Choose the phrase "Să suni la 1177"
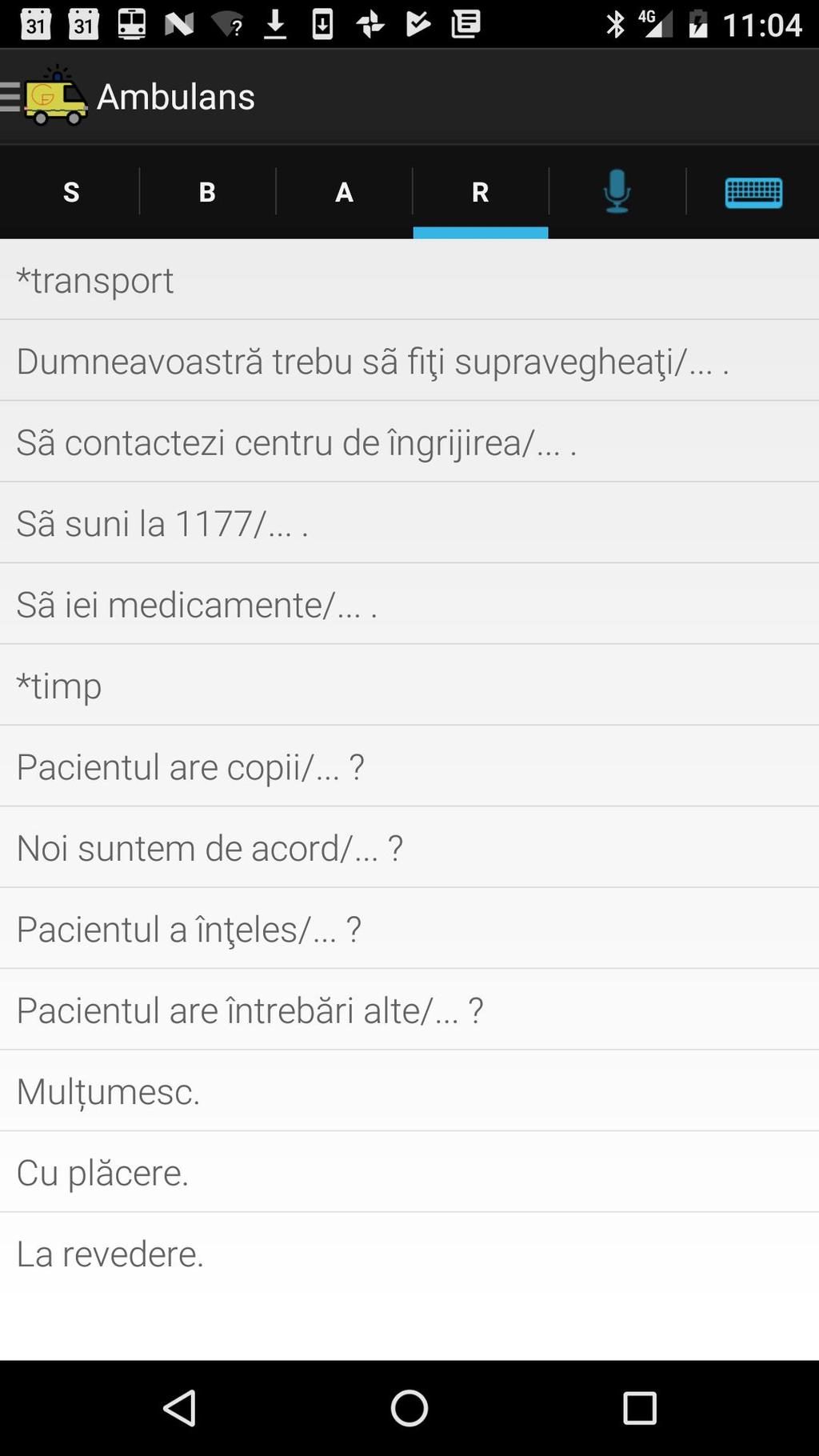 coord(409,523)
